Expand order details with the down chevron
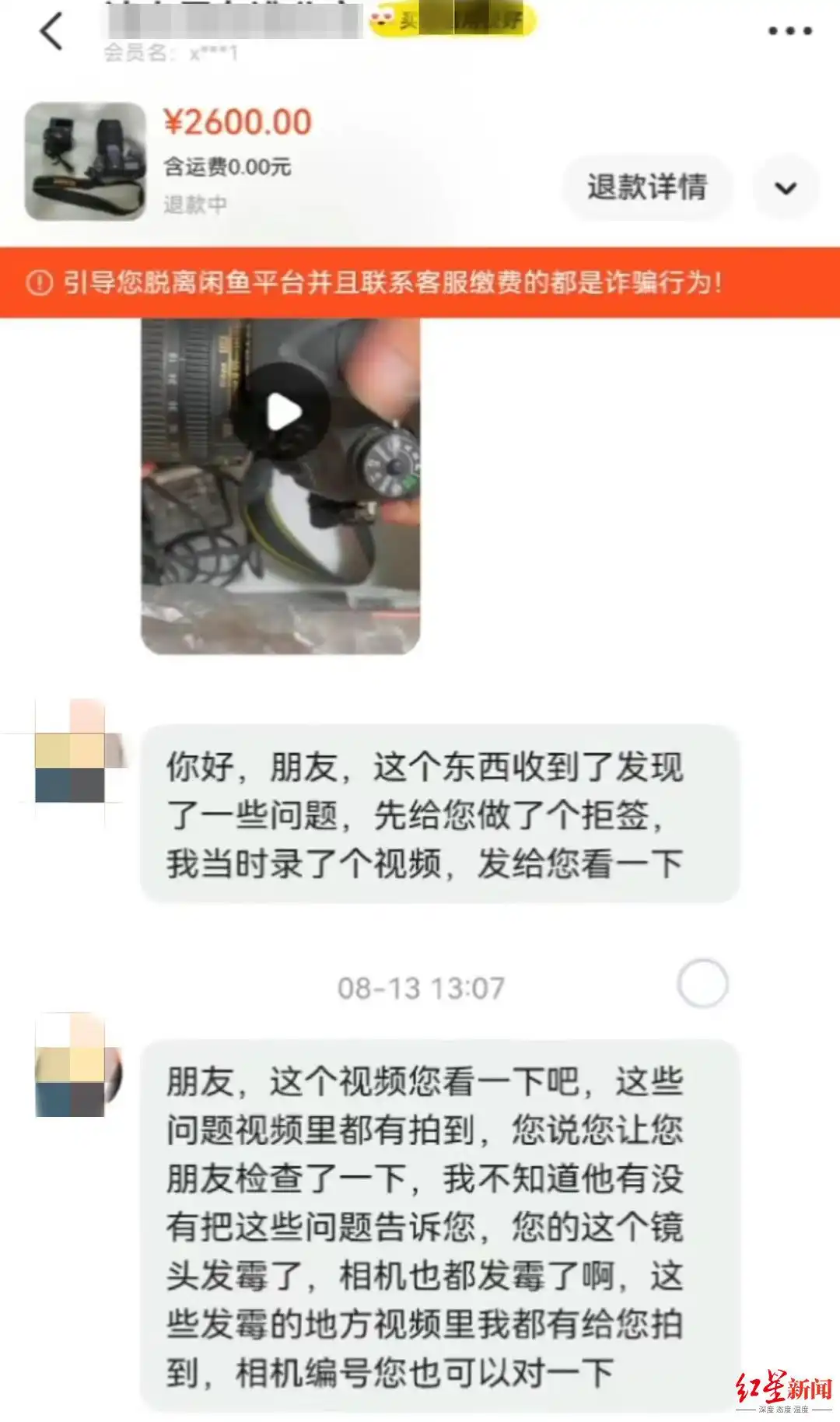This screenshot has height=1422, width=840. [787, 187]
